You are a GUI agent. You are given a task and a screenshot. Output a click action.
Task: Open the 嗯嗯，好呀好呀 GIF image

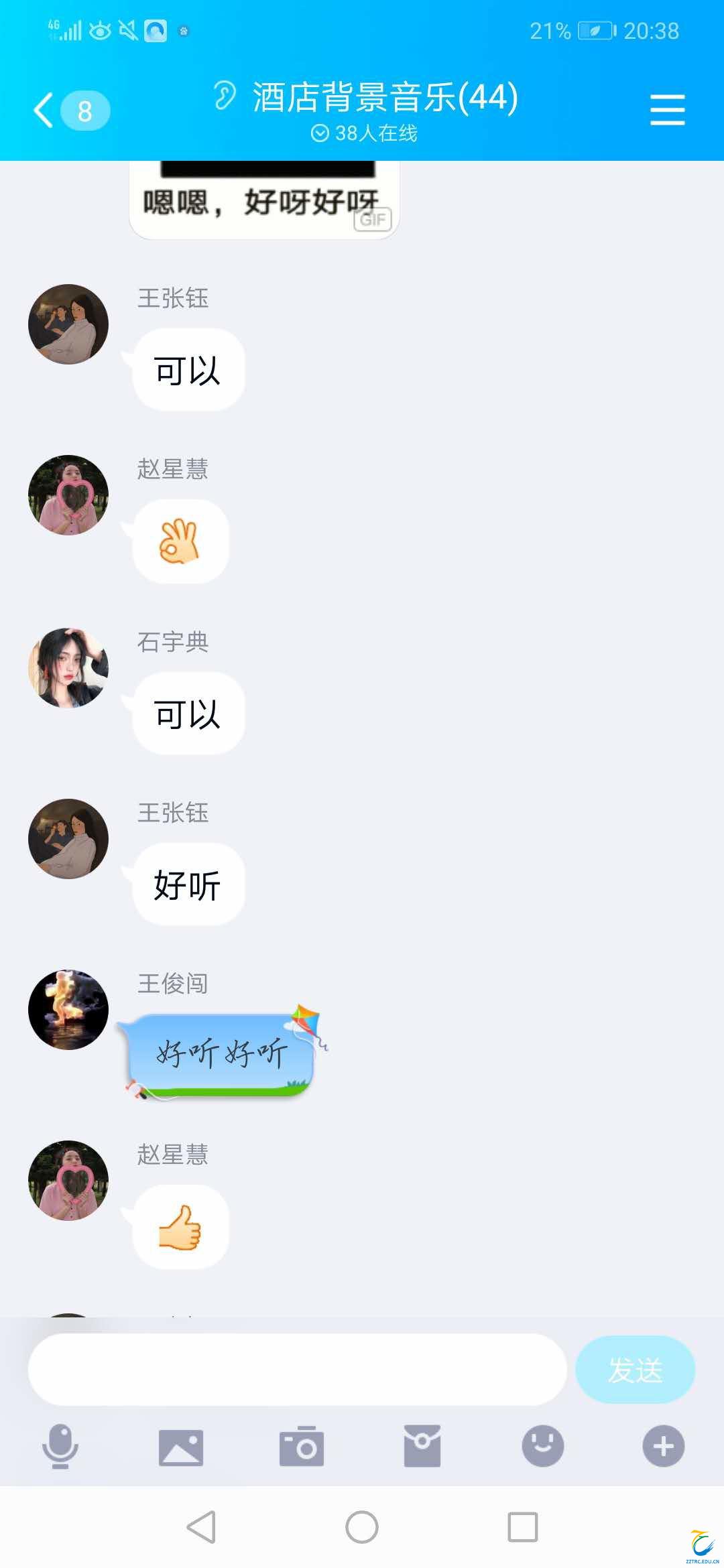pyautogui.click(x=264, y=200)
